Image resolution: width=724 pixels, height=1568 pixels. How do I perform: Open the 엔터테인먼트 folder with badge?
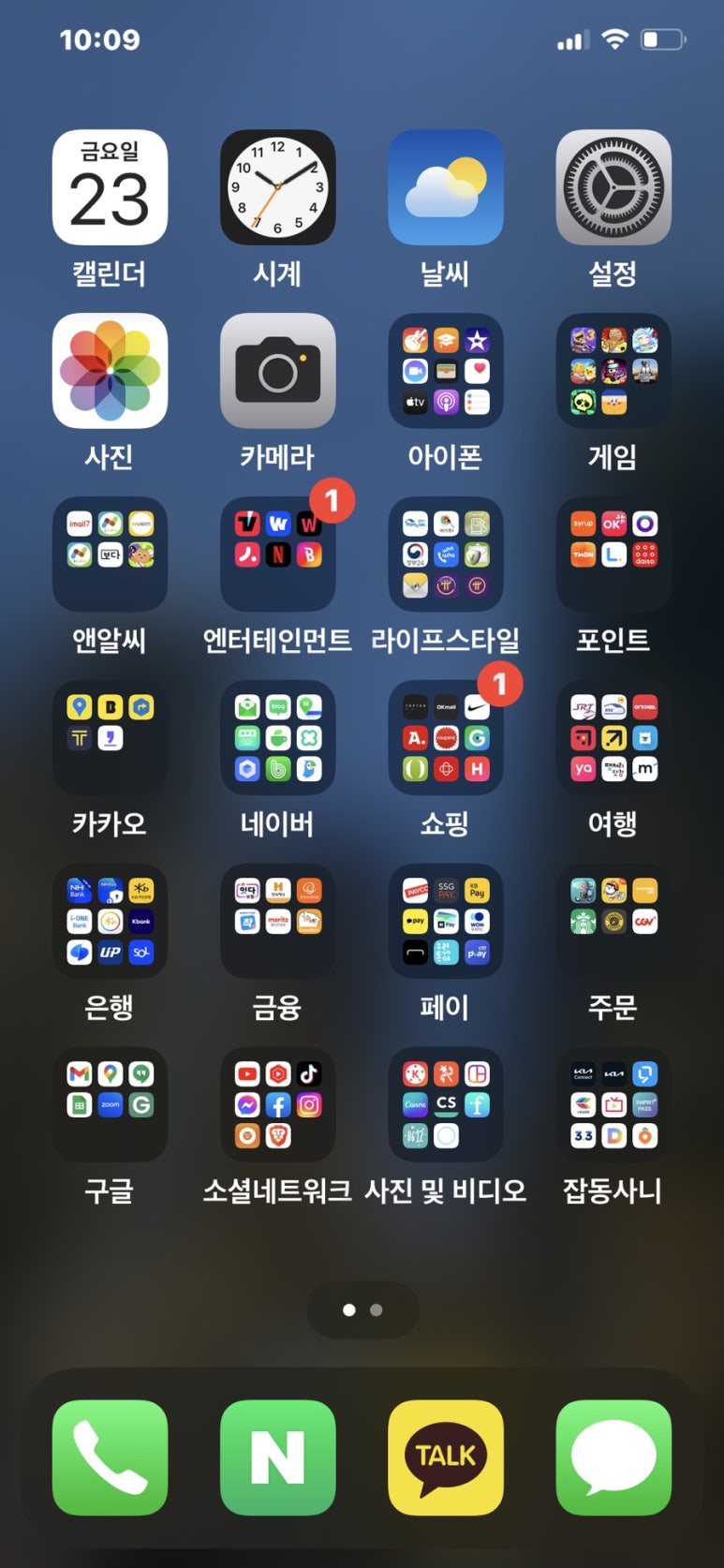[x=277, y=555]
